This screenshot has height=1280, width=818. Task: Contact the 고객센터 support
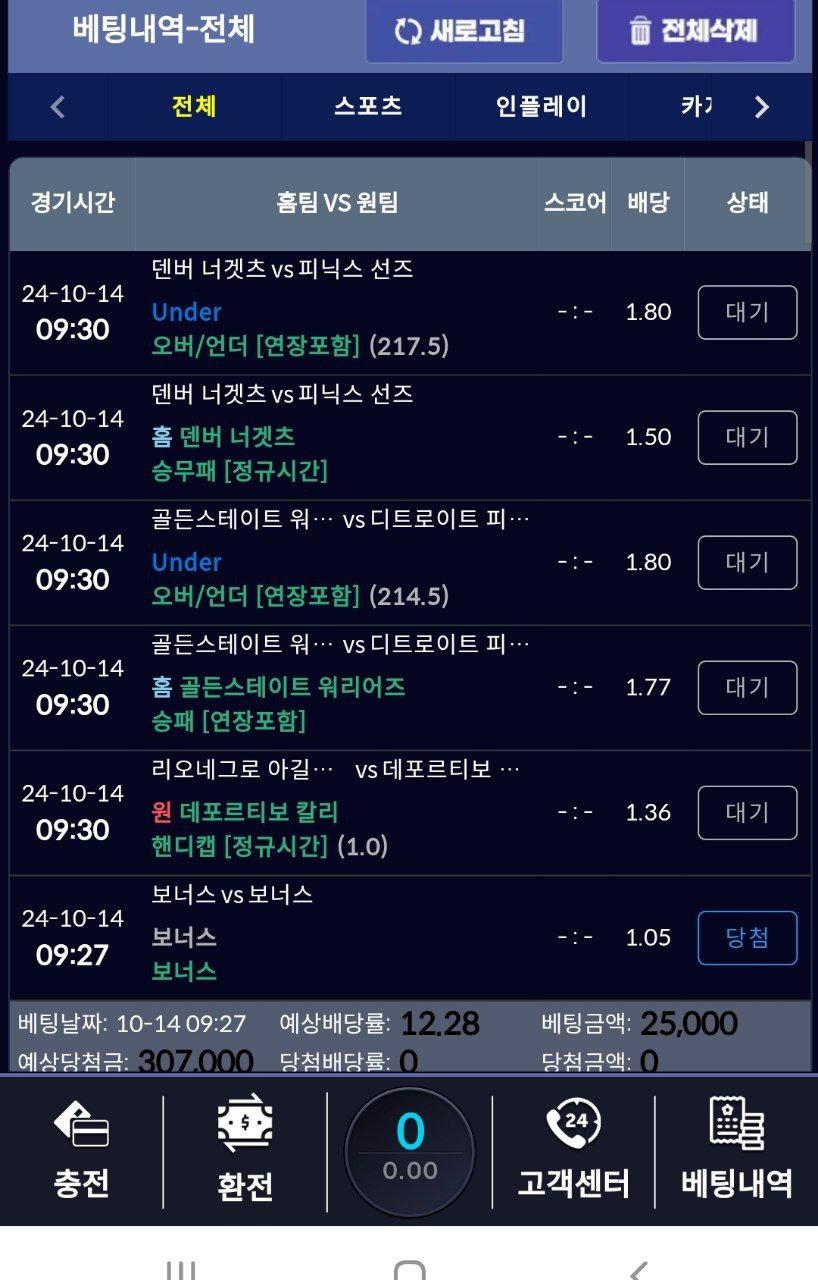click(x=573, y=1150)
